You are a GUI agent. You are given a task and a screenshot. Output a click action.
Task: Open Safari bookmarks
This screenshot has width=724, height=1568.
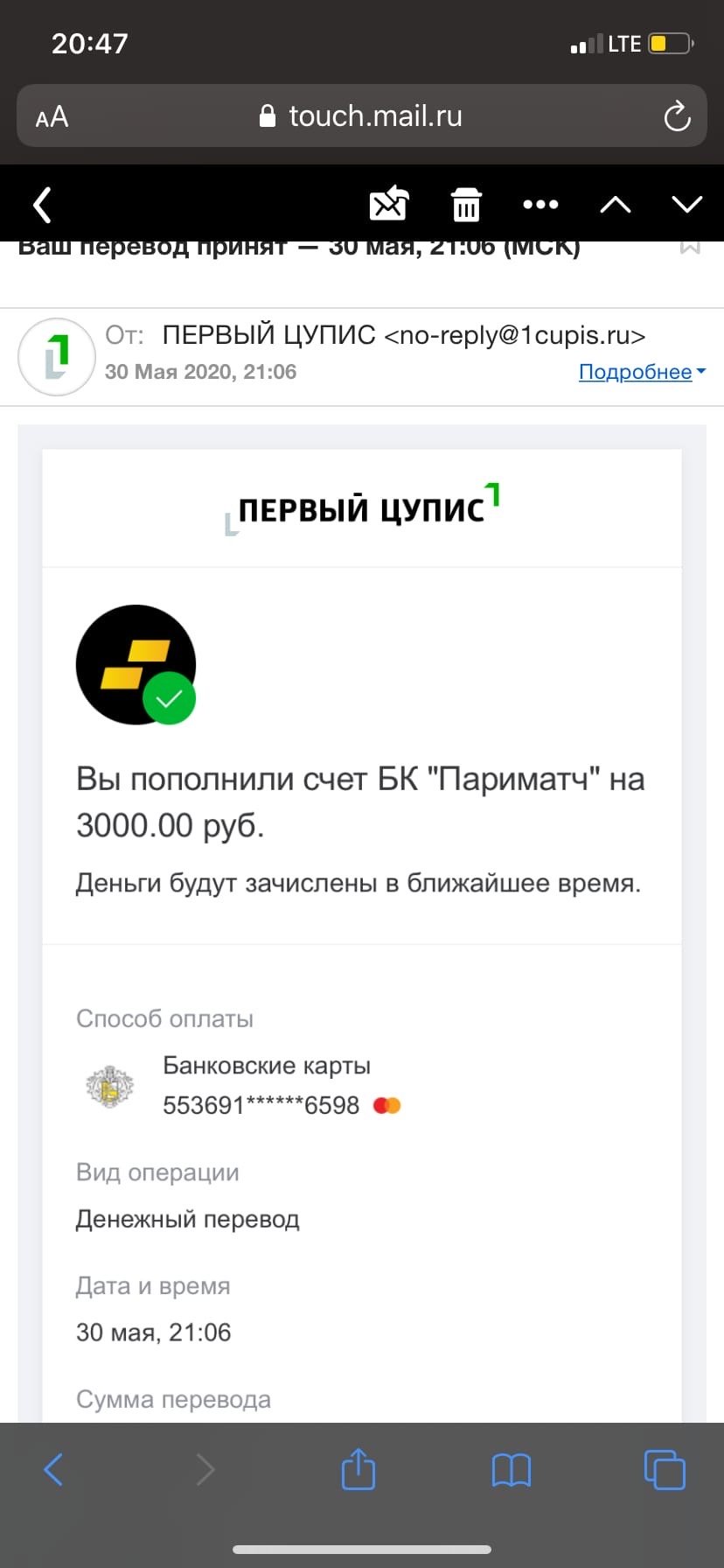(512, 1469)
